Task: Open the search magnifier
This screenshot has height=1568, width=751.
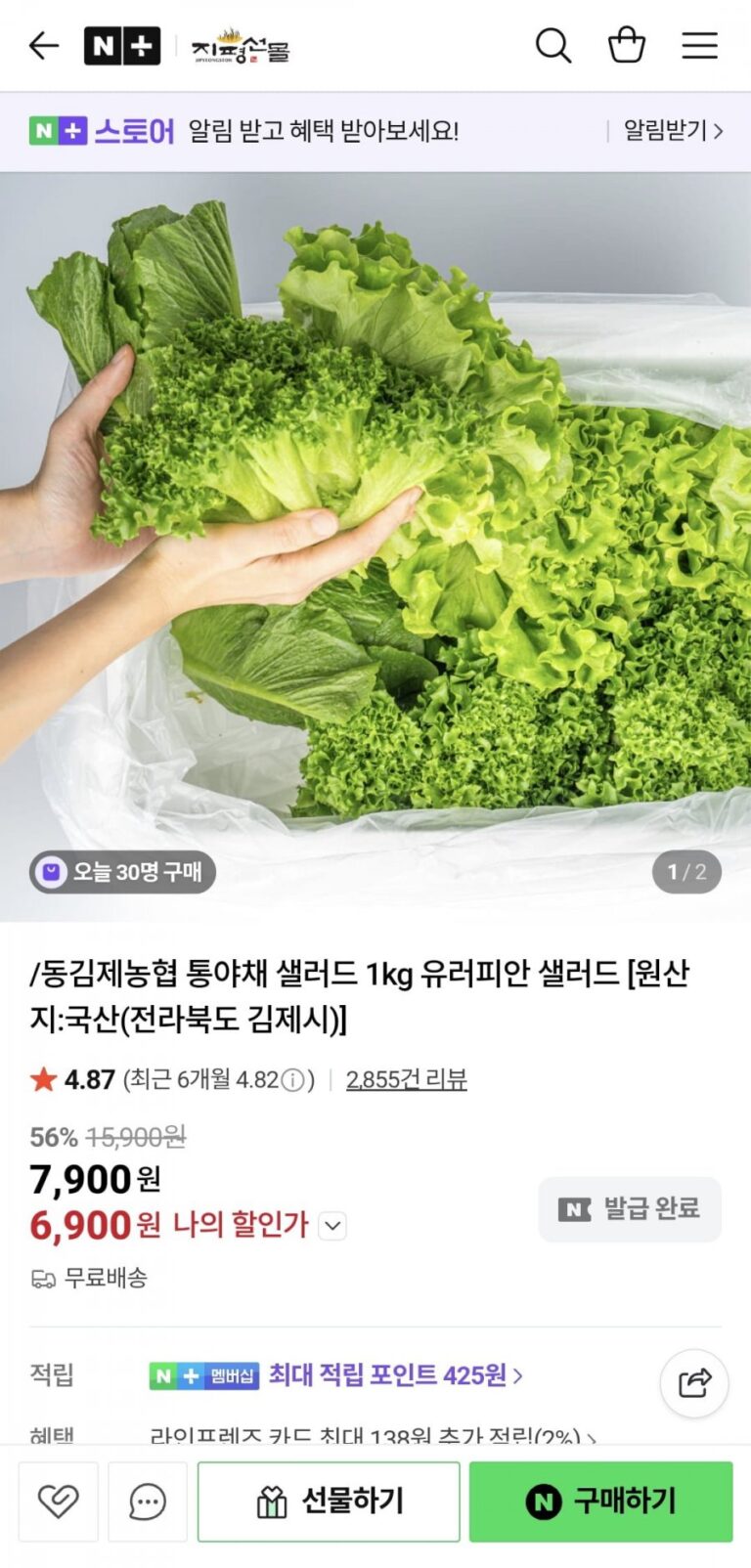Action: point(552,46)
